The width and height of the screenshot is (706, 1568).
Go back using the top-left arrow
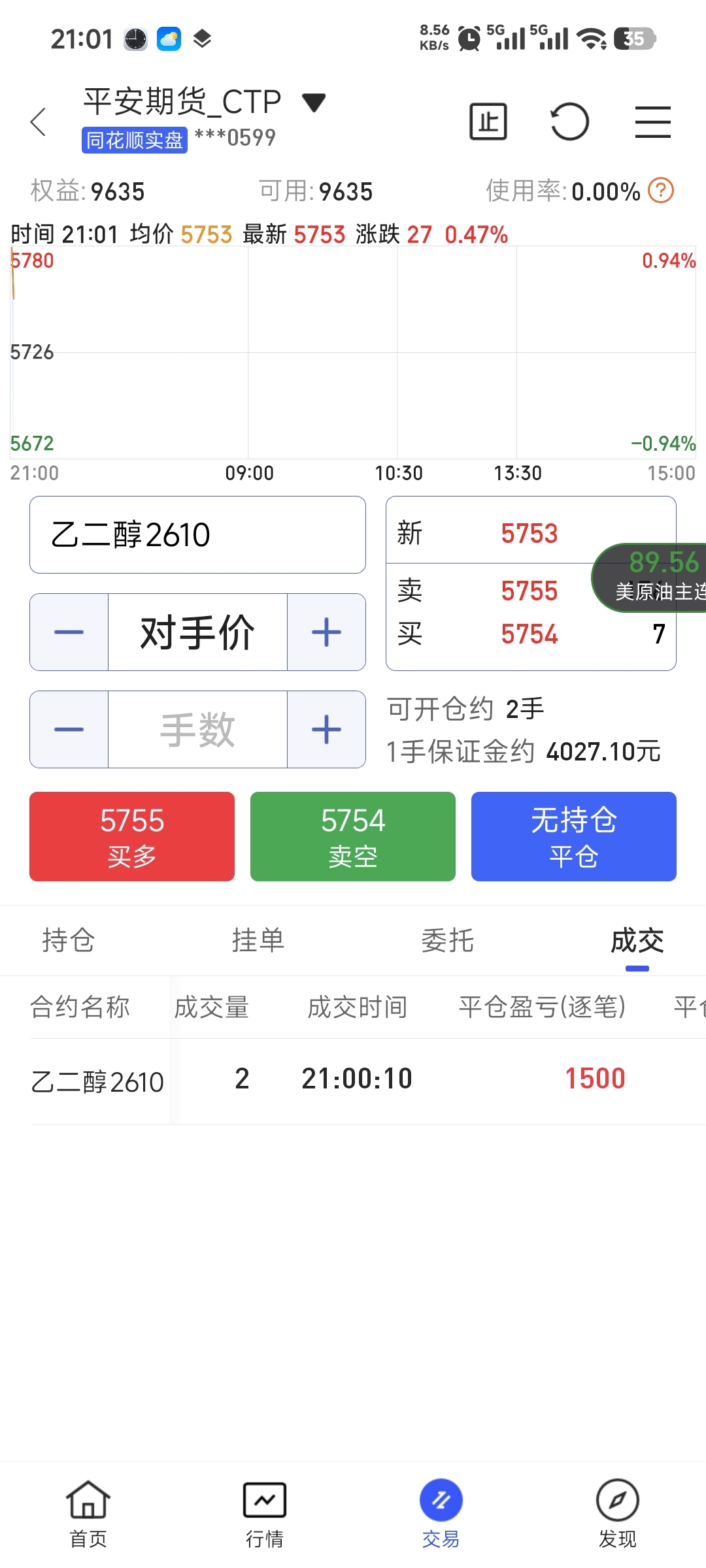39,122
